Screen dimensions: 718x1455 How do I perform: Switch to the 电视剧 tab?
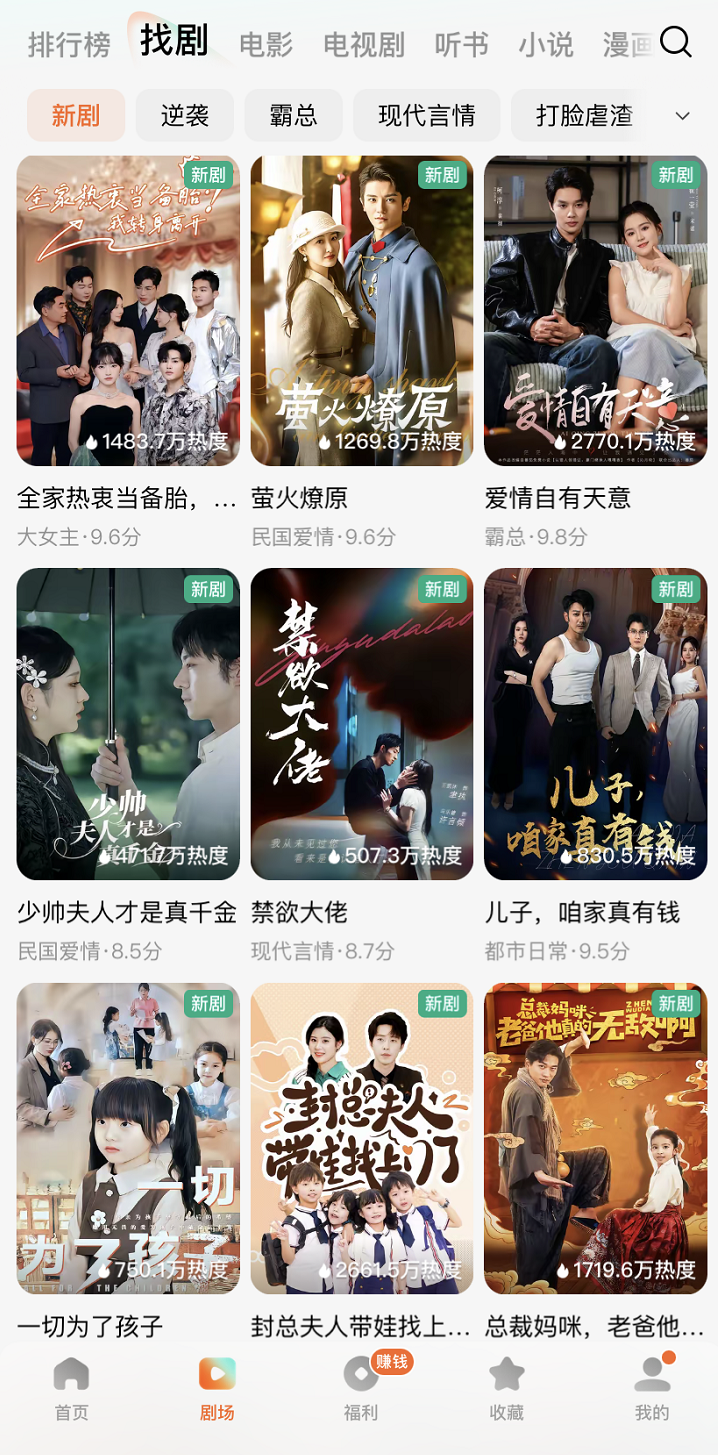coord(364,45)
